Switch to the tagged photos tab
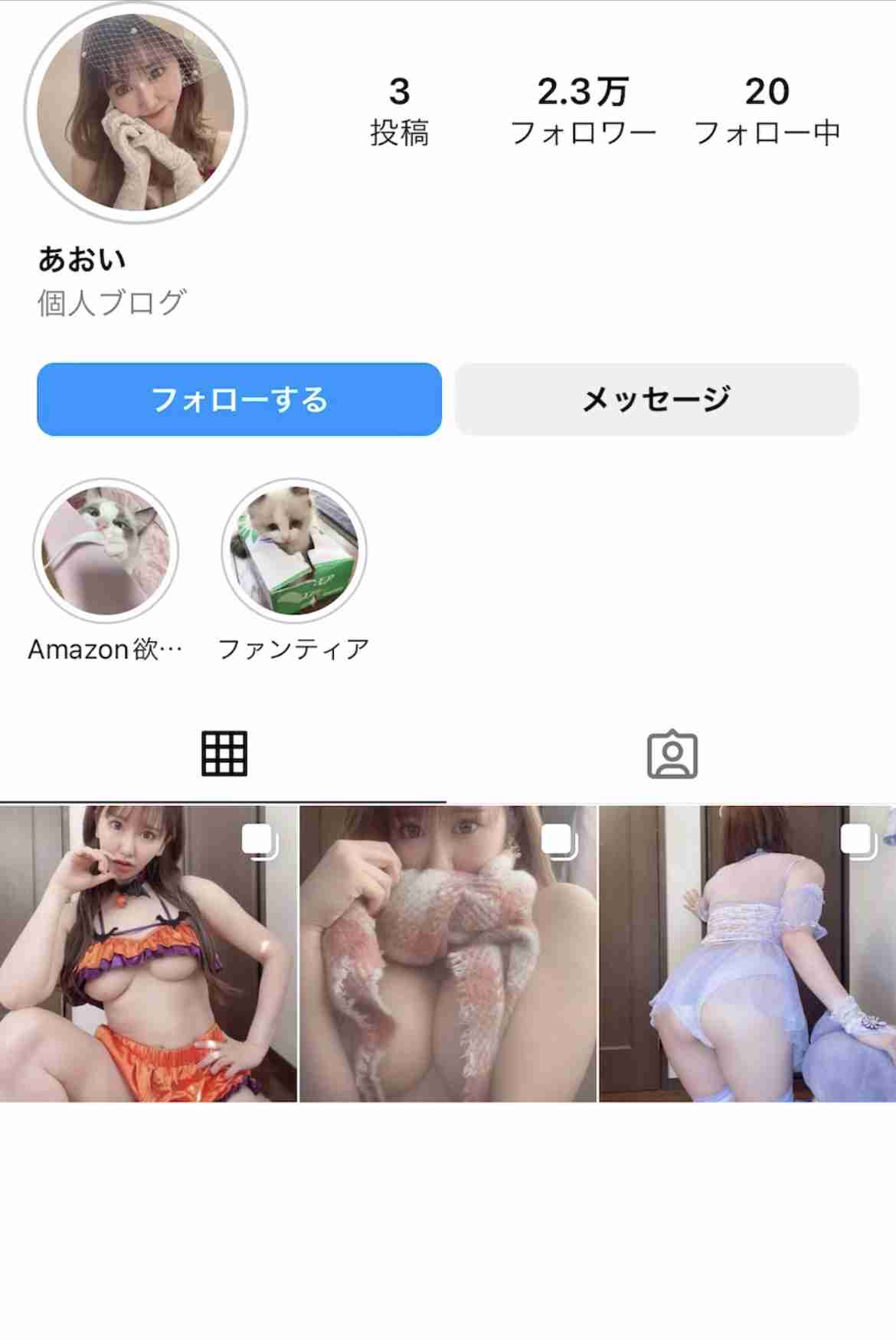Viewport: 896px width, 1340px height. (x=672, y=754)
